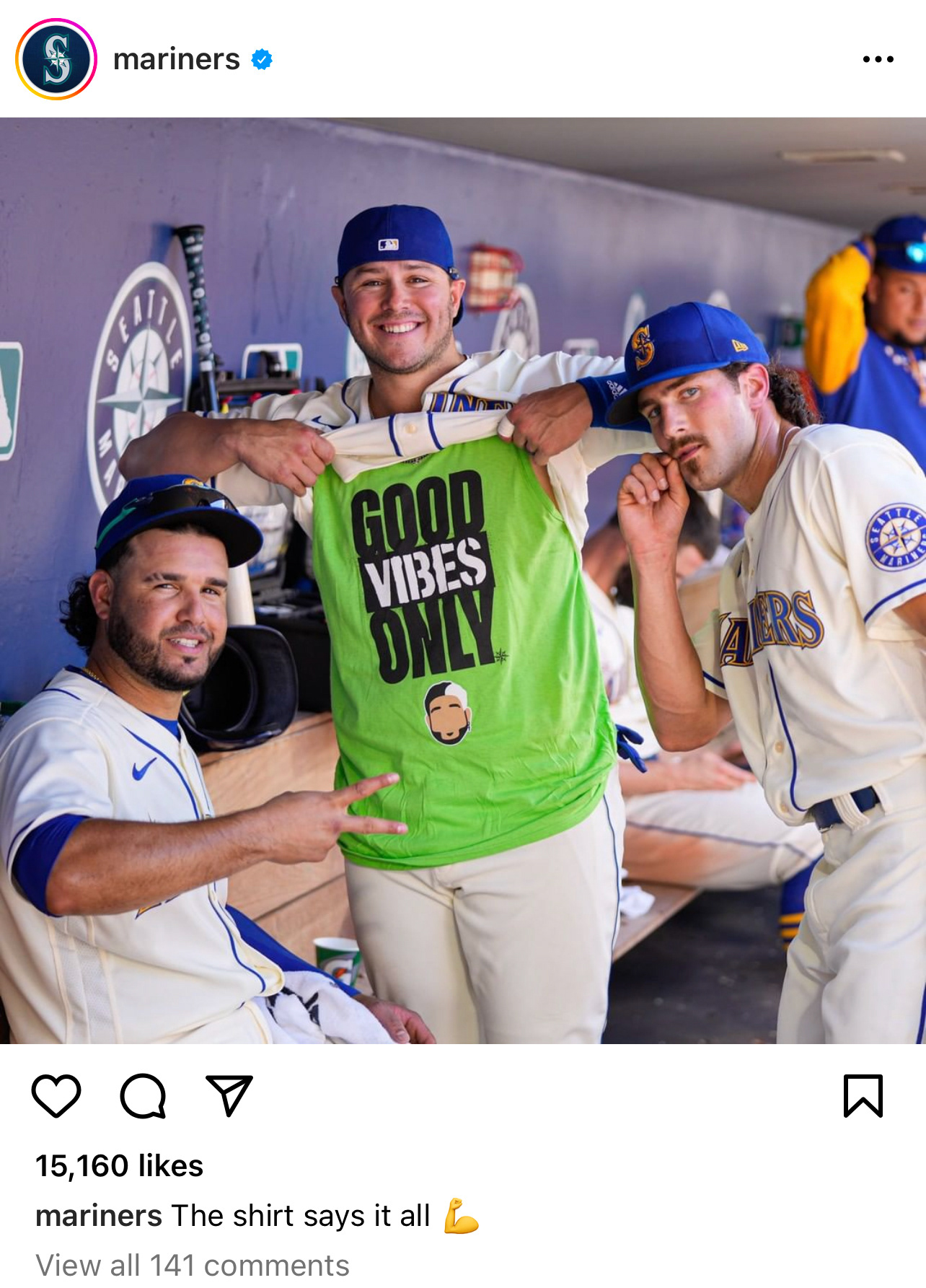This screenshot has height=1288, width=926.
Task: Share the post with the paper plane
Action: point(229,1095)
